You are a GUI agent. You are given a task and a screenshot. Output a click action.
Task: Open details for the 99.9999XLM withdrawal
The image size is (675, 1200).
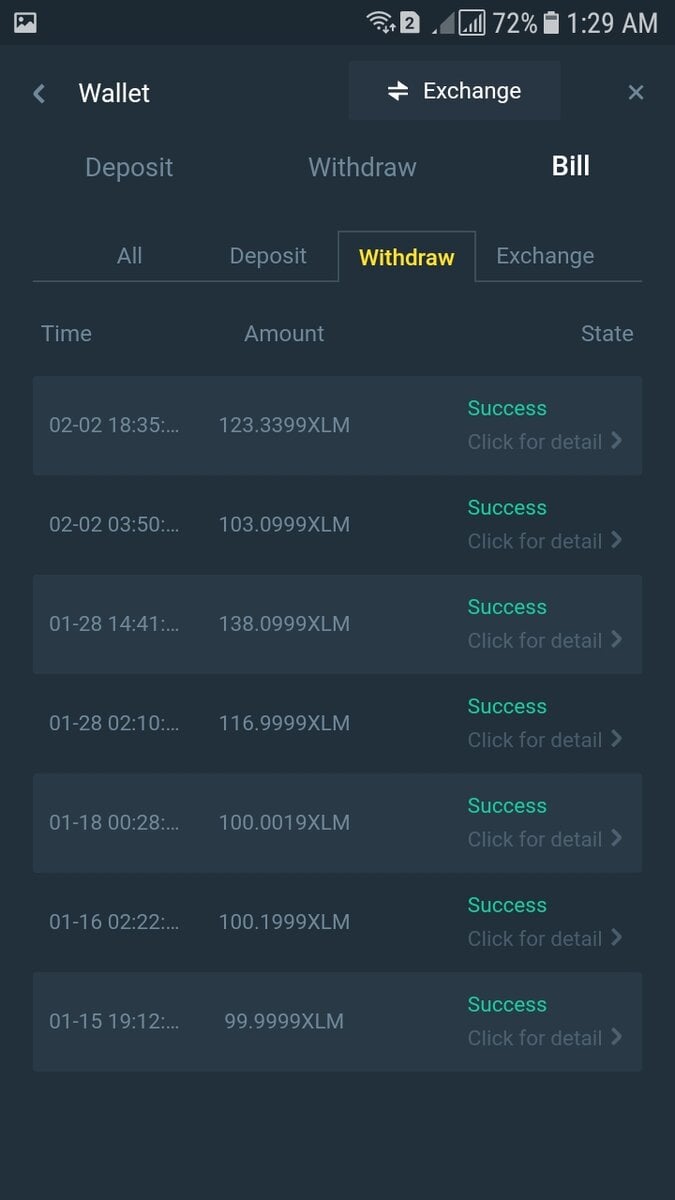click(x=544, y=1037)
